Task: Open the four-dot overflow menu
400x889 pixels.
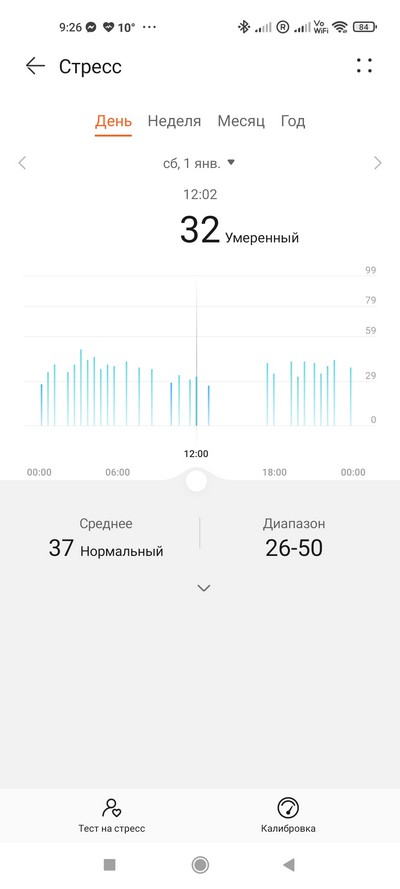Action: click(x=364, y=66)
